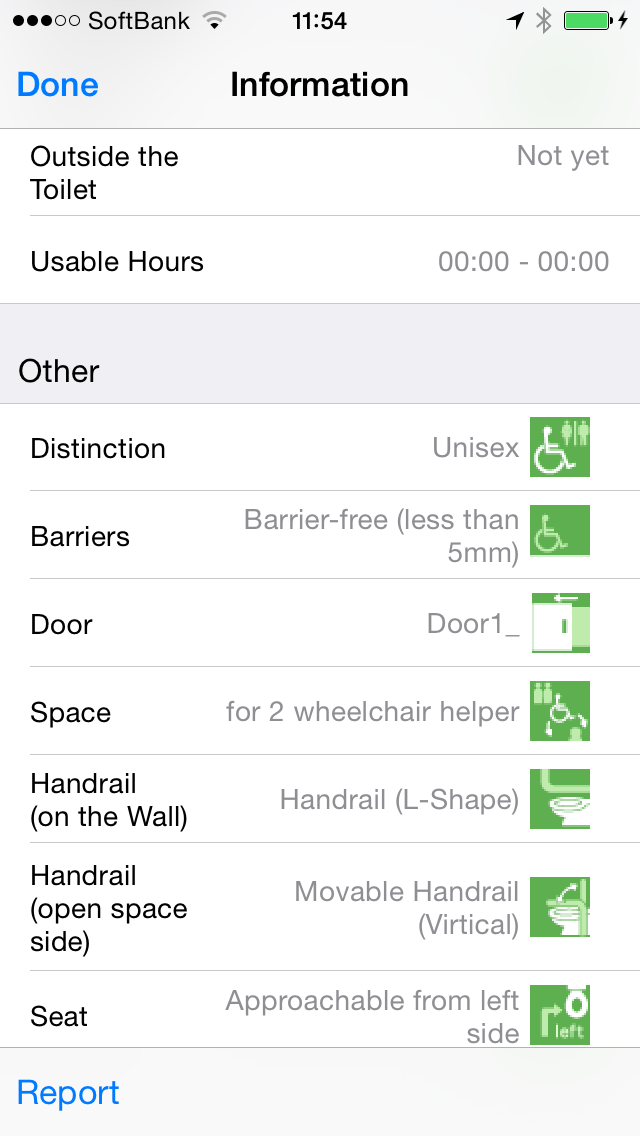
Task: Select the Distinction Unisex row
Action: [x=320, y=448]
